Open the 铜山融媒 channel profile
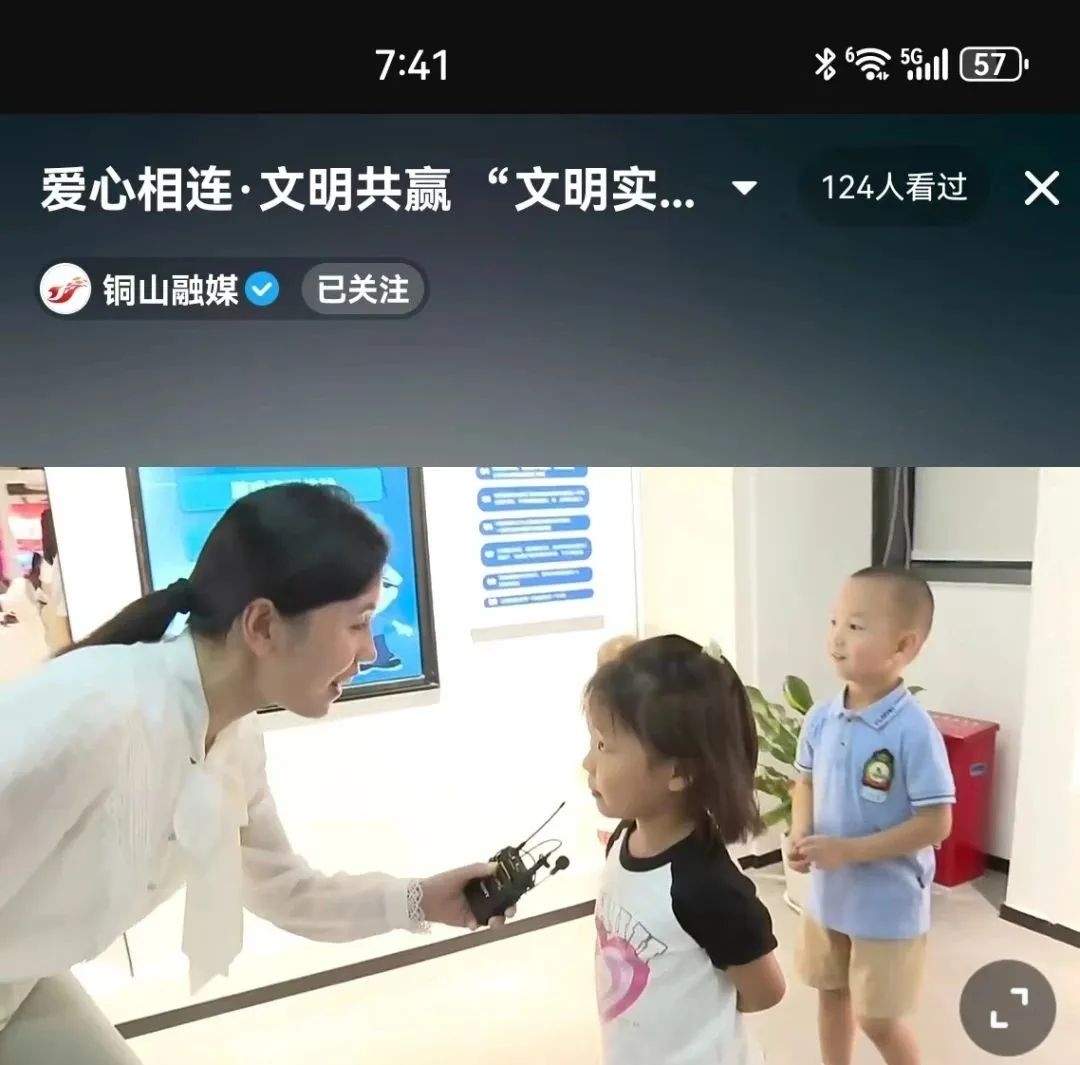Image resolution: width=1080 pixels, height=1065 pixels. point(169,291)
